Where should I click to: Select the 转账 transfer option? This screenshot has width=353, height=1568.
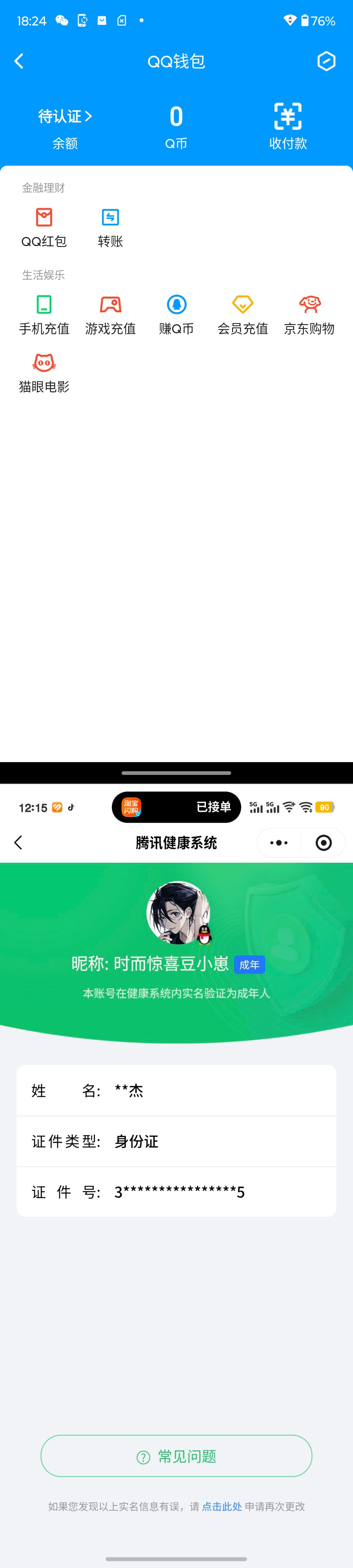(110, 227)
